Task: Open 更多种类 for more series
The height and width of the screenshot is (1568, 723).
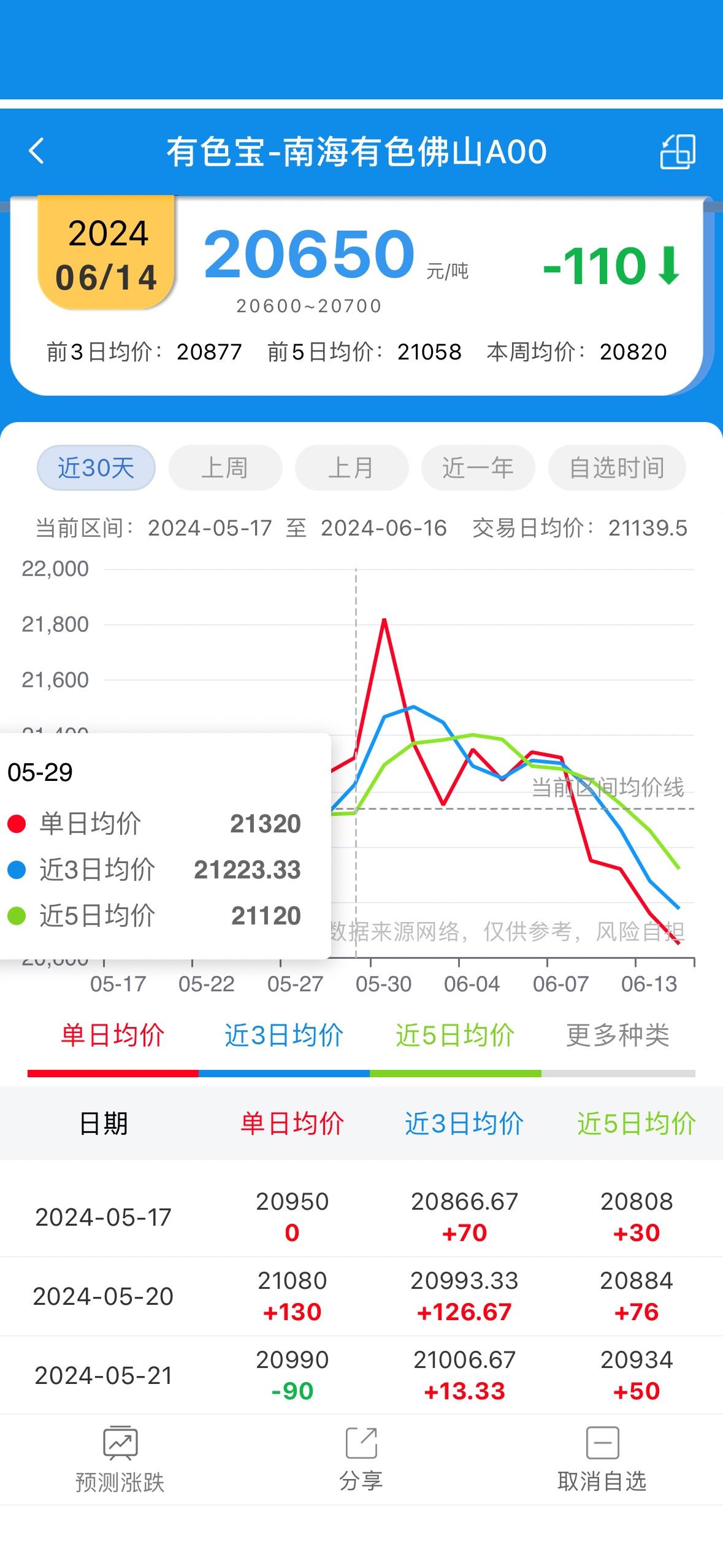Action: click(x=618, y=1036)
